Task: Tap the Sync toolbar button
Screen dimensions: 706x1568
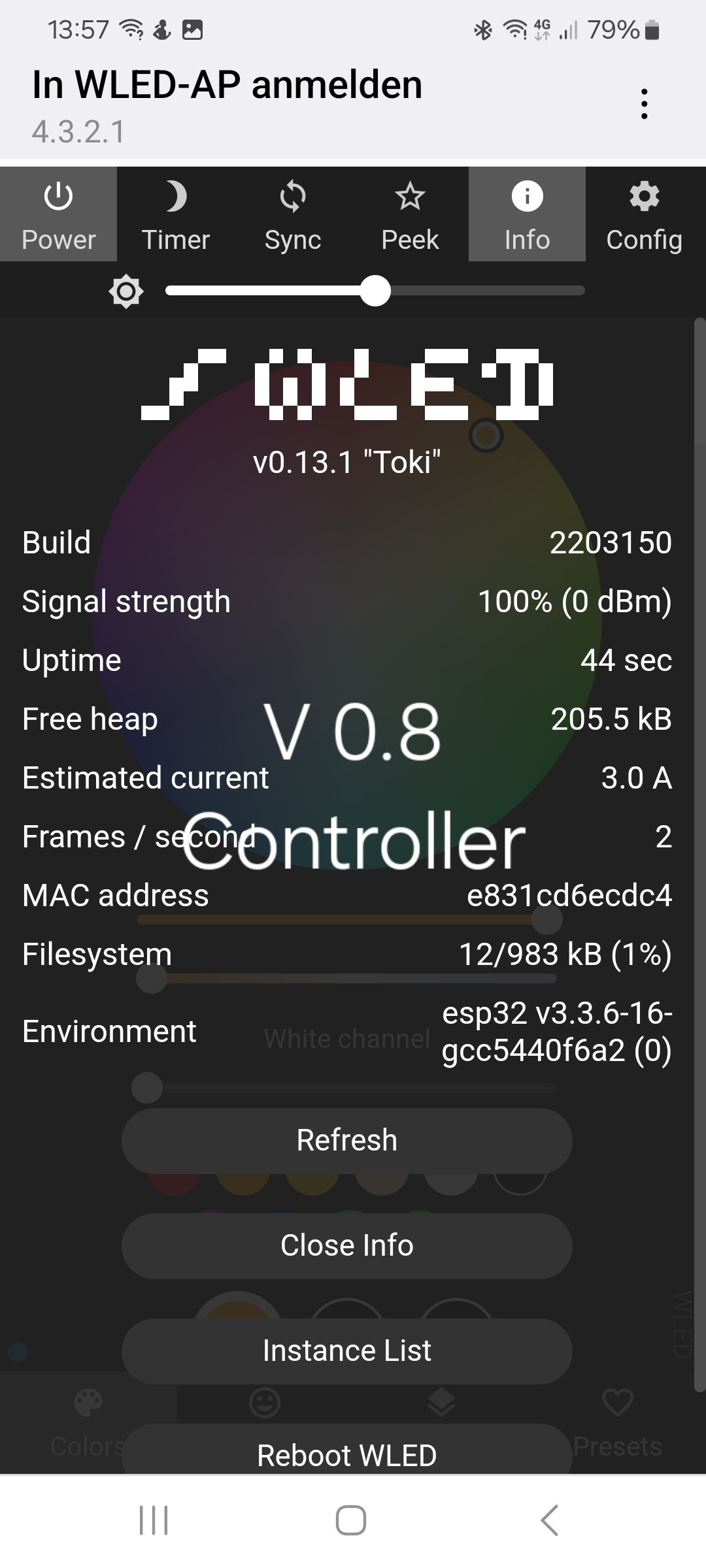Action: tap(292, 214)
